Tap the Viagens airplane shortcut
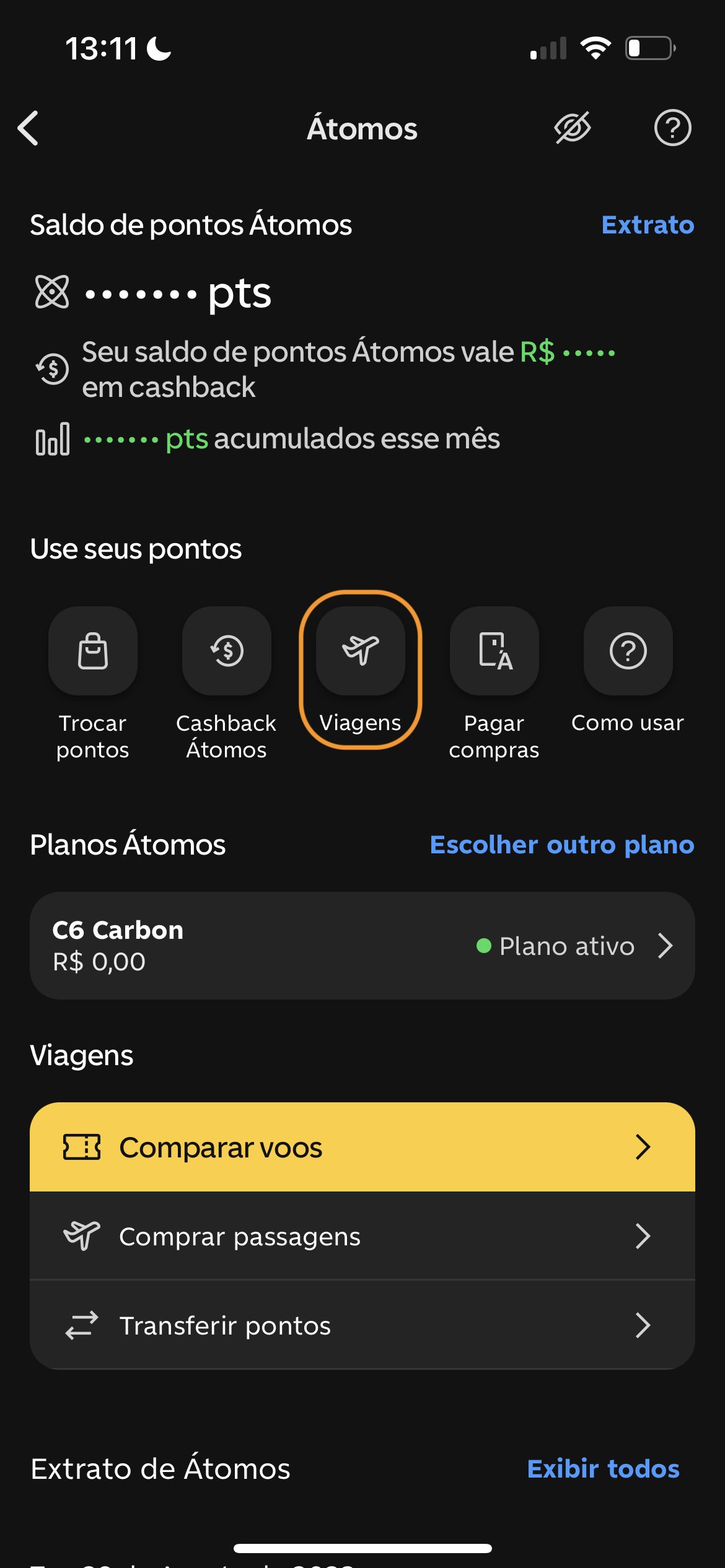The height and width of the screenshot is (1568, 725). click(361, 670)
